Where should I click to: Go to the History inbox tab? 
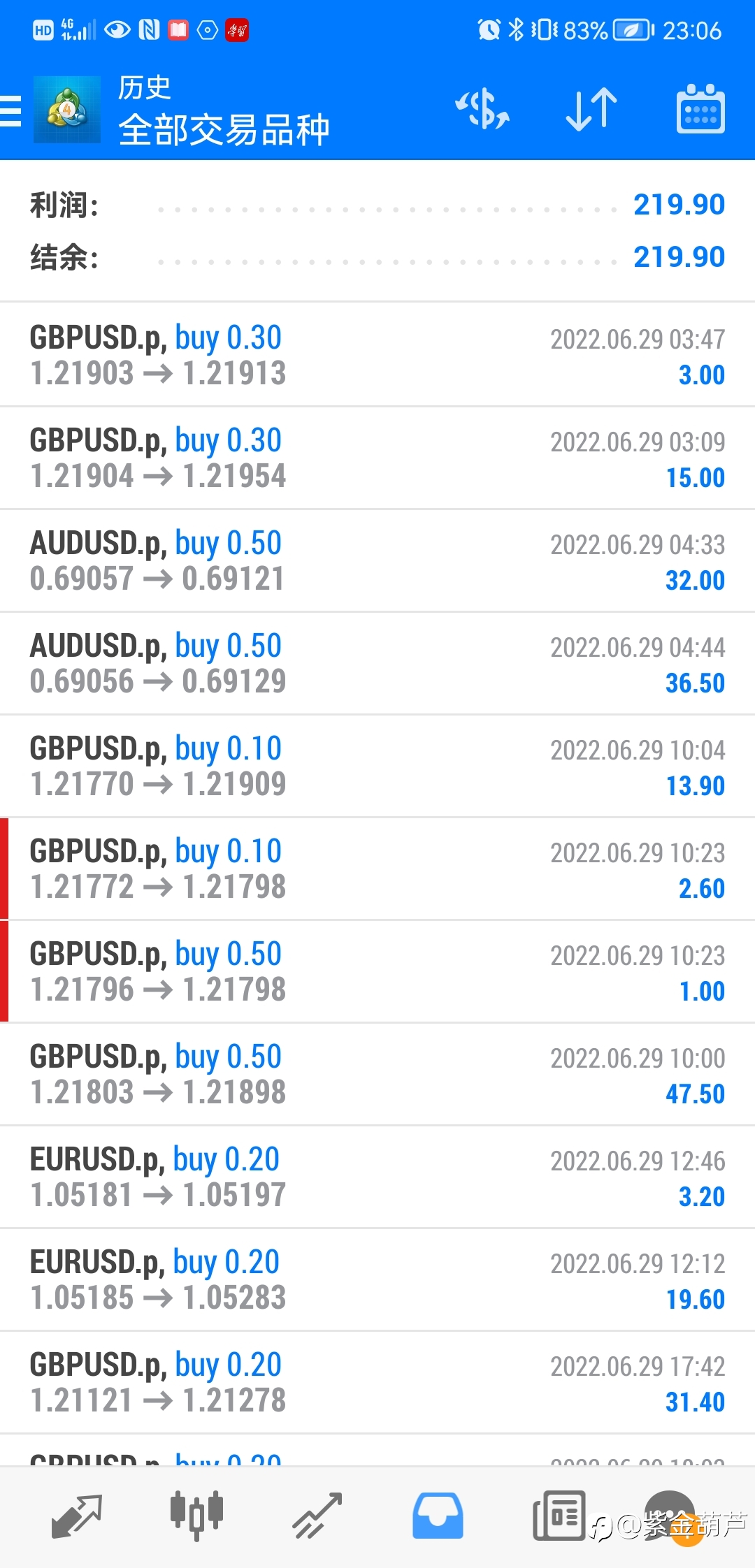click(438, 1516)
